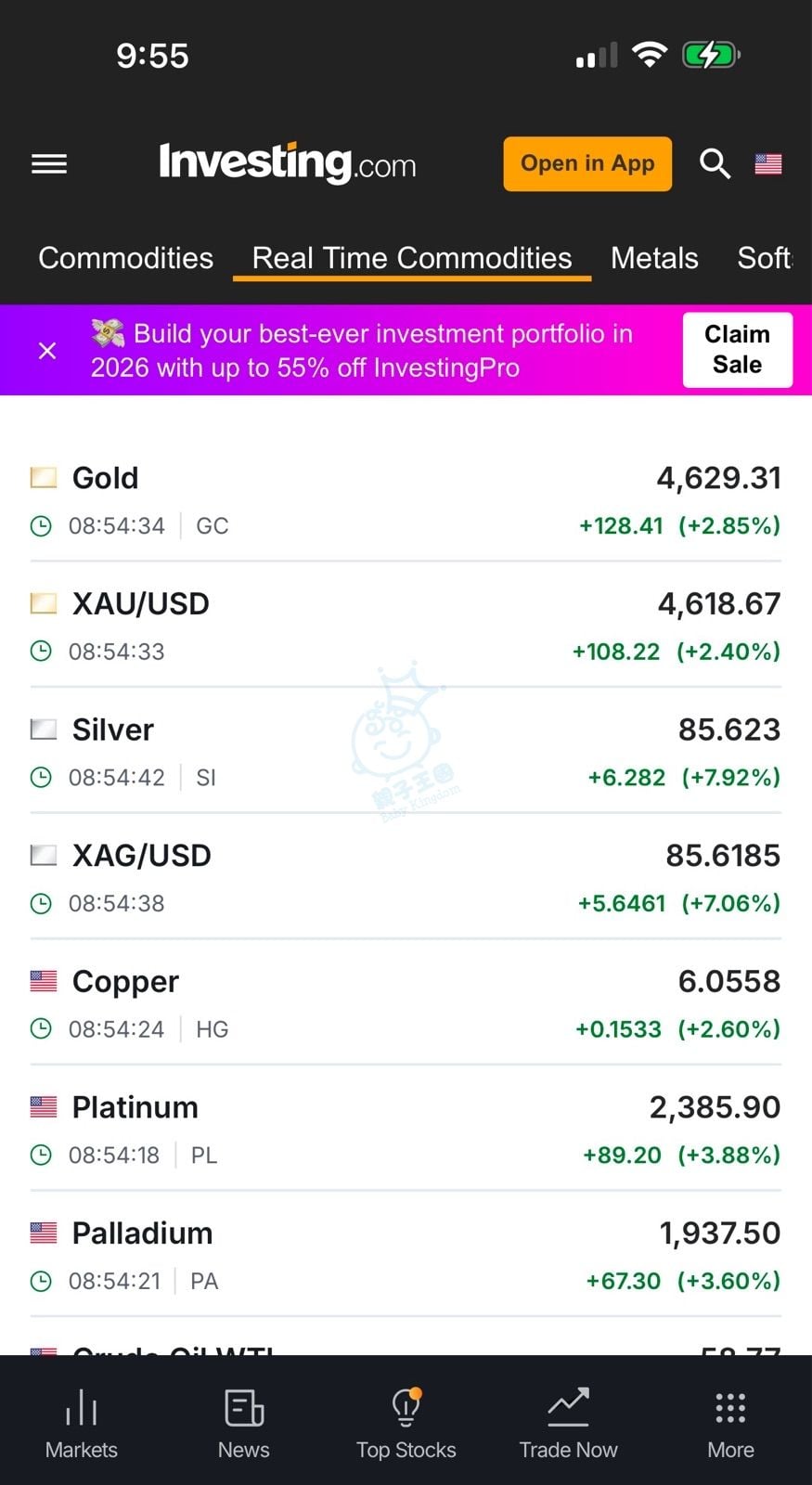Tap the search magnifier icon
Screen dimensions: 812x1485
715,164
